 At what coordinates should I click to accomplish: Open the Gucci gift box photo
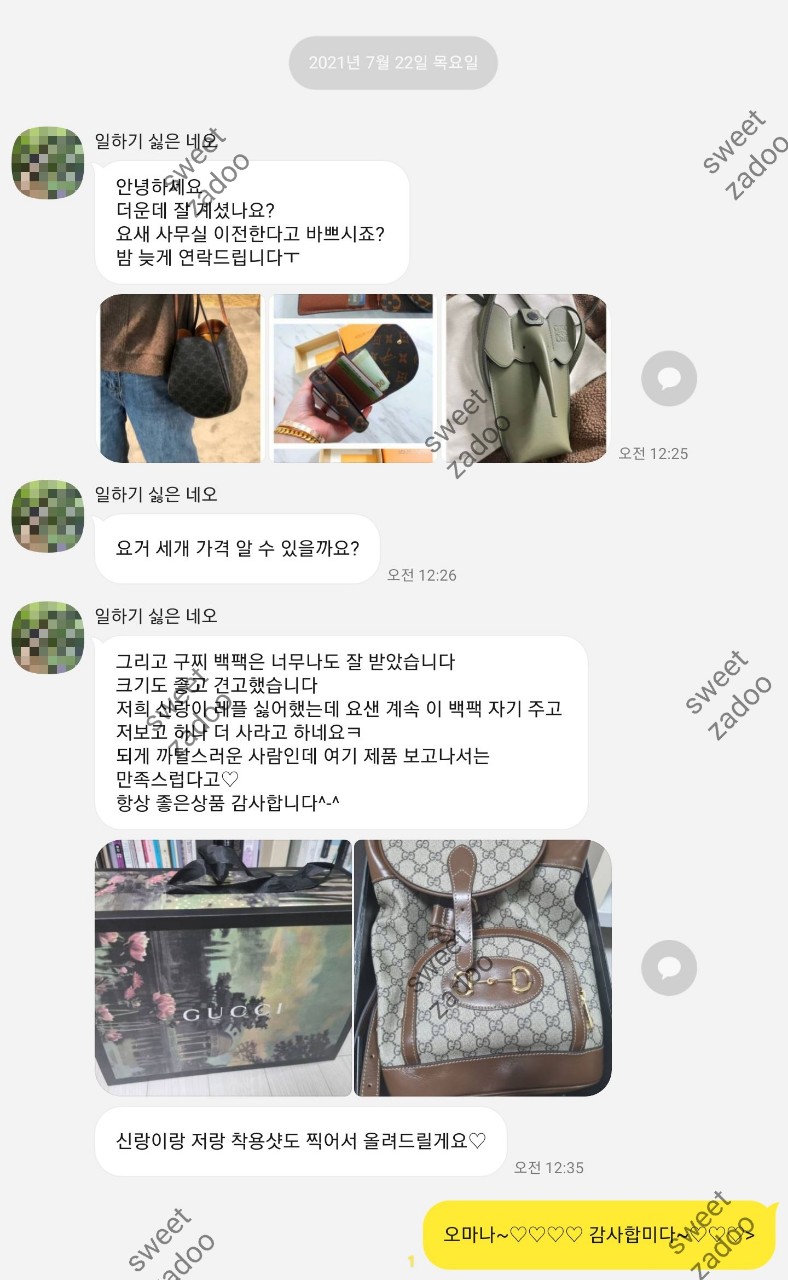[x=223, y=967]
